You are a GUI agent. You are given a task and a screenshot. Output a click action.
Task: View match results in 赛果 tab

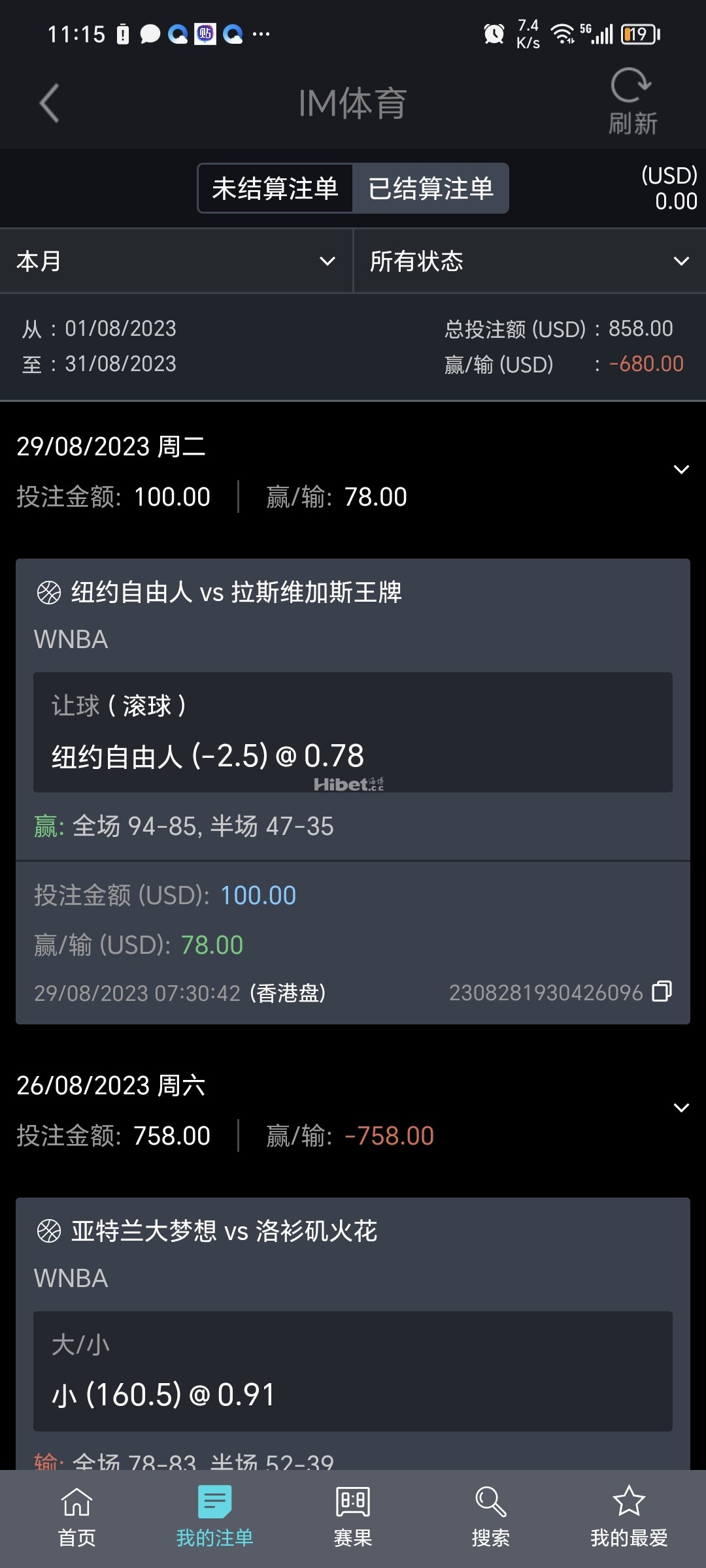coord(353,1517)
